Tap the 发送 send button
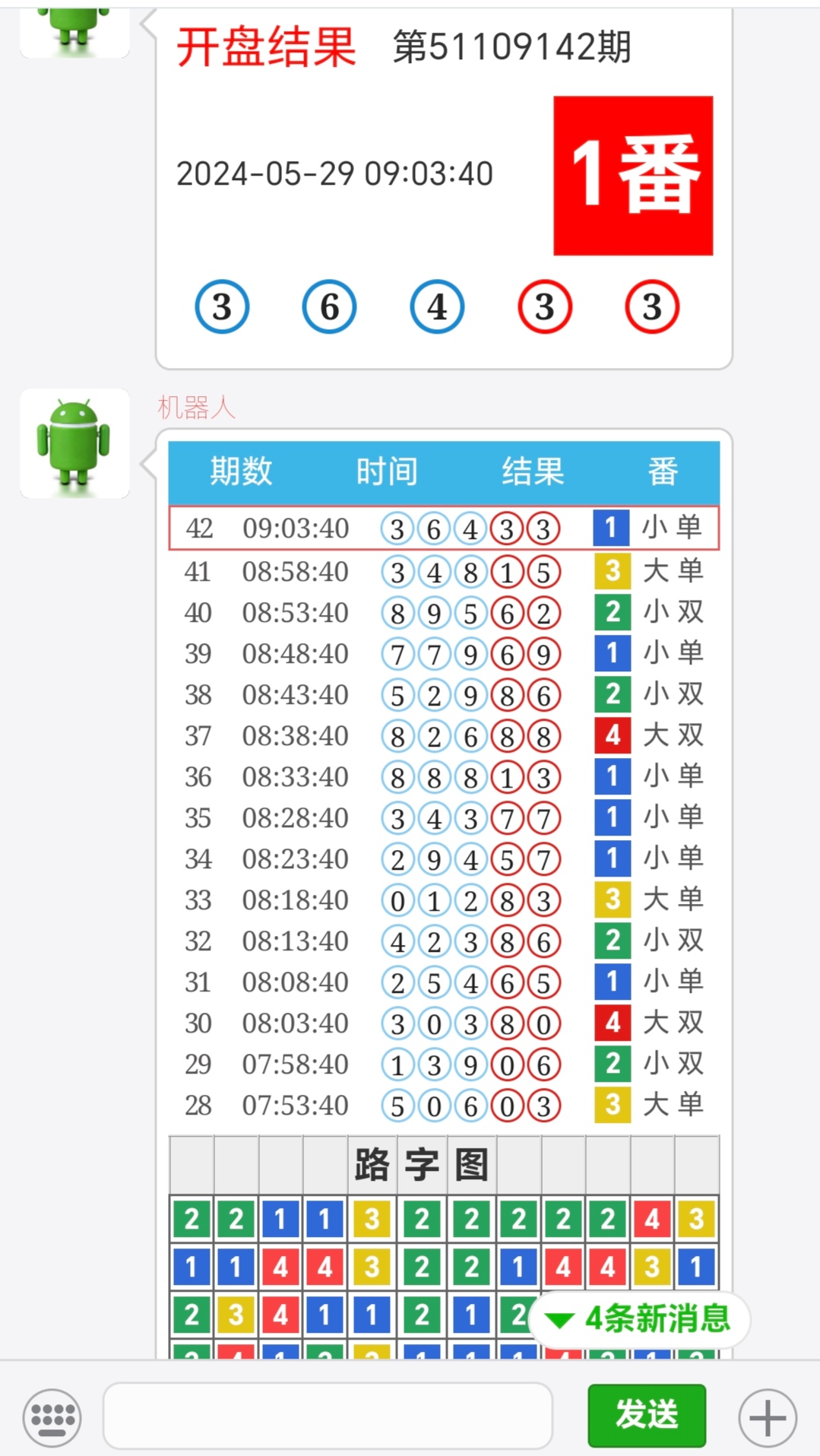 pos(647,1415)
